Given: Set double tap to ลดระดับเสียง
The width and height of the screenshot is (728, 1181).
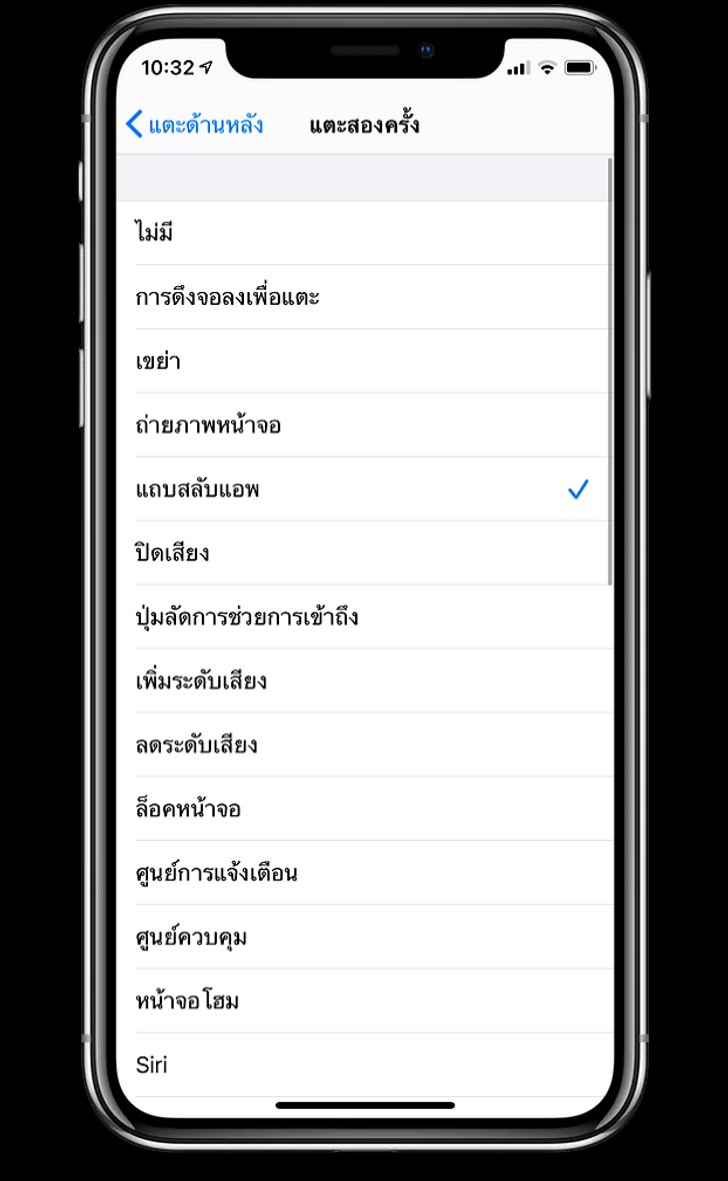Looking at the screenshot, I should [x=364, y=745].
